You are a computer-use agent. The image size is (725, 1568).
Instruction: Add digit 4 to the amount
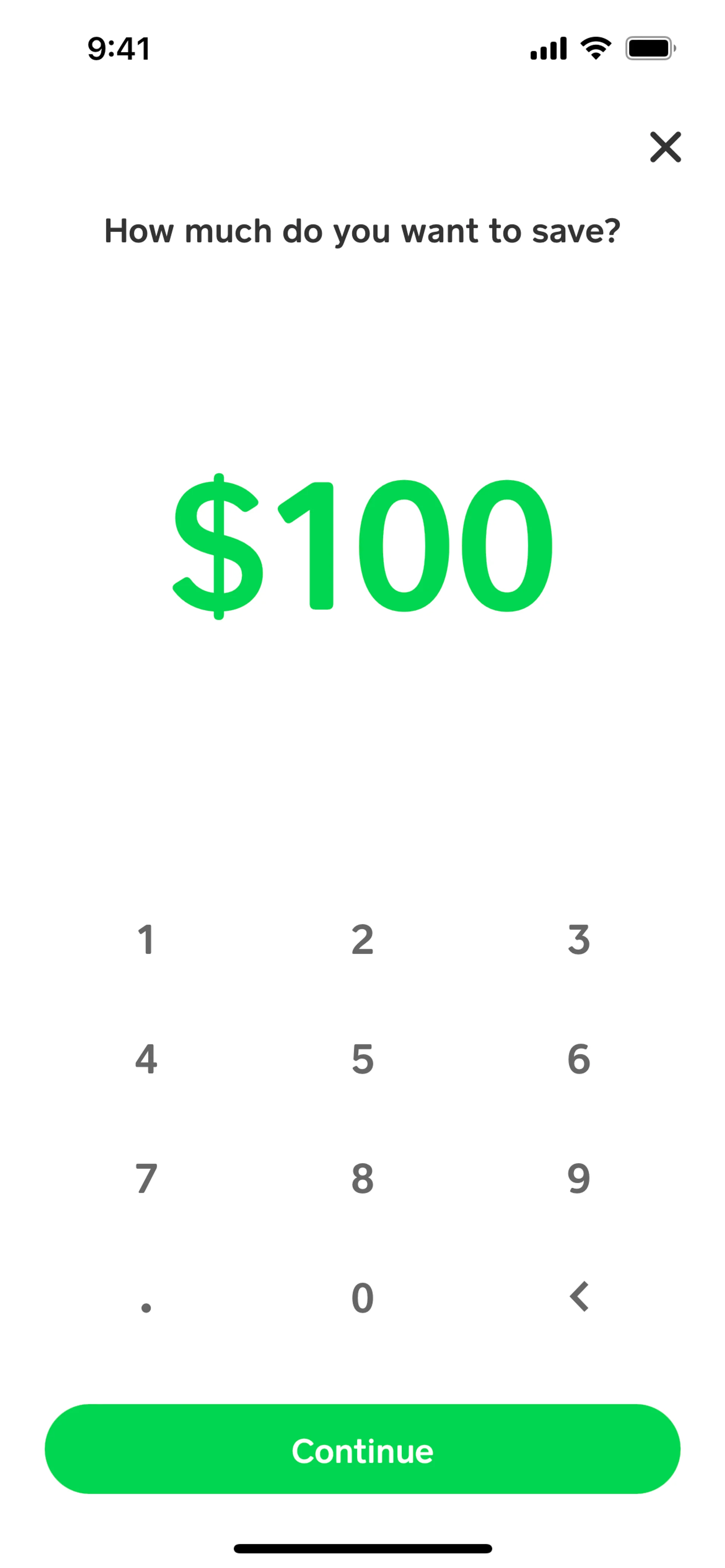(x=146, y=1059)
